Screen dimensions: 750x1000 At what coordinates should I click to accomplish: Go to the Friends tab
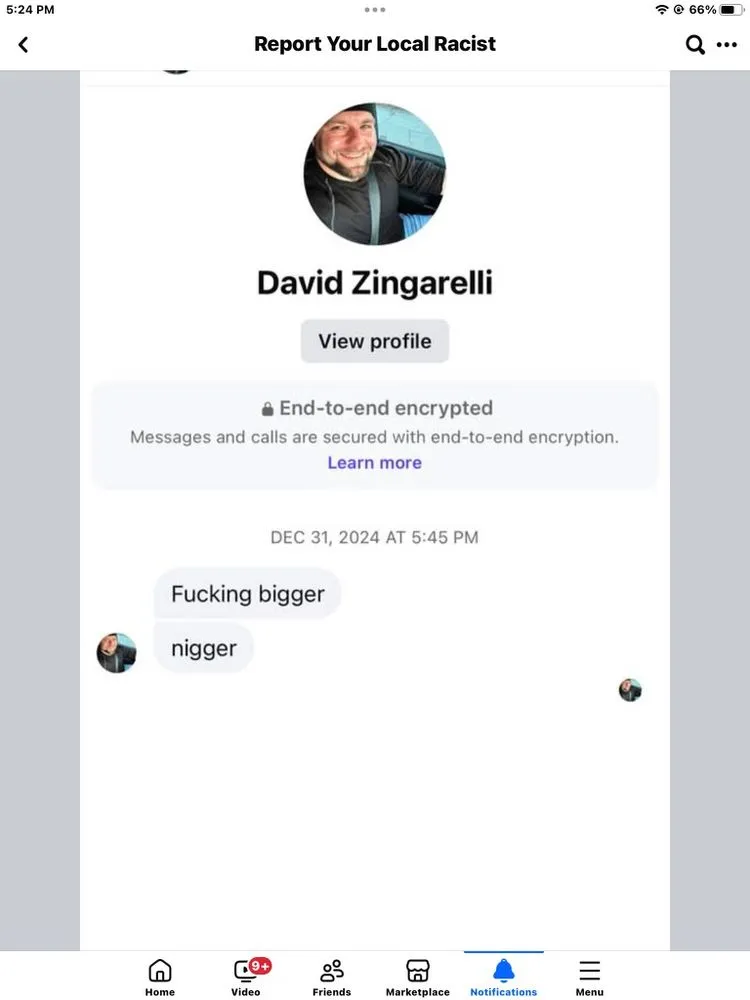(331, 977)
